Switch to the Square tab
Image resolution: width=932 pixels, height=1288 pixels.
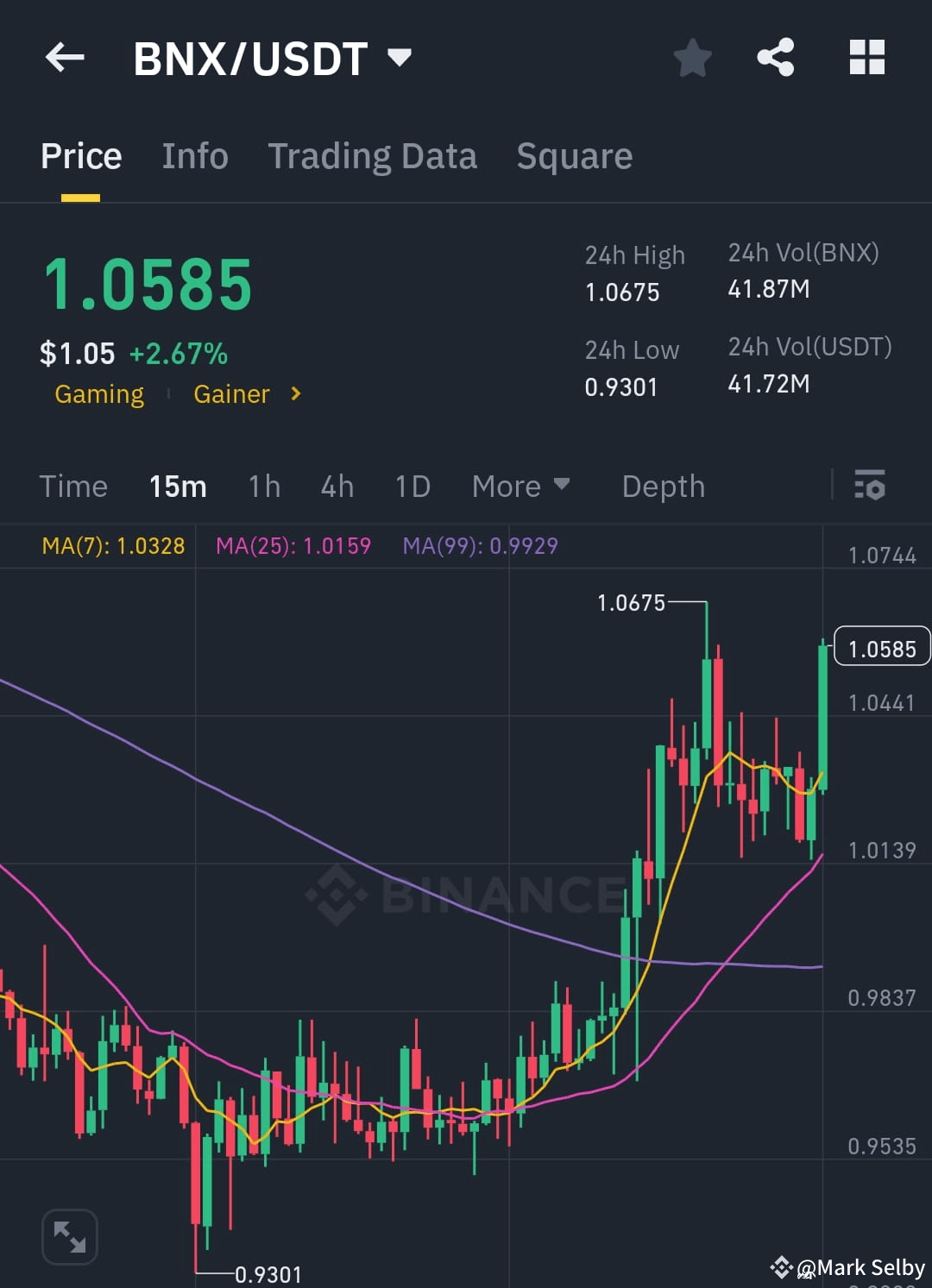coord(574,156)
